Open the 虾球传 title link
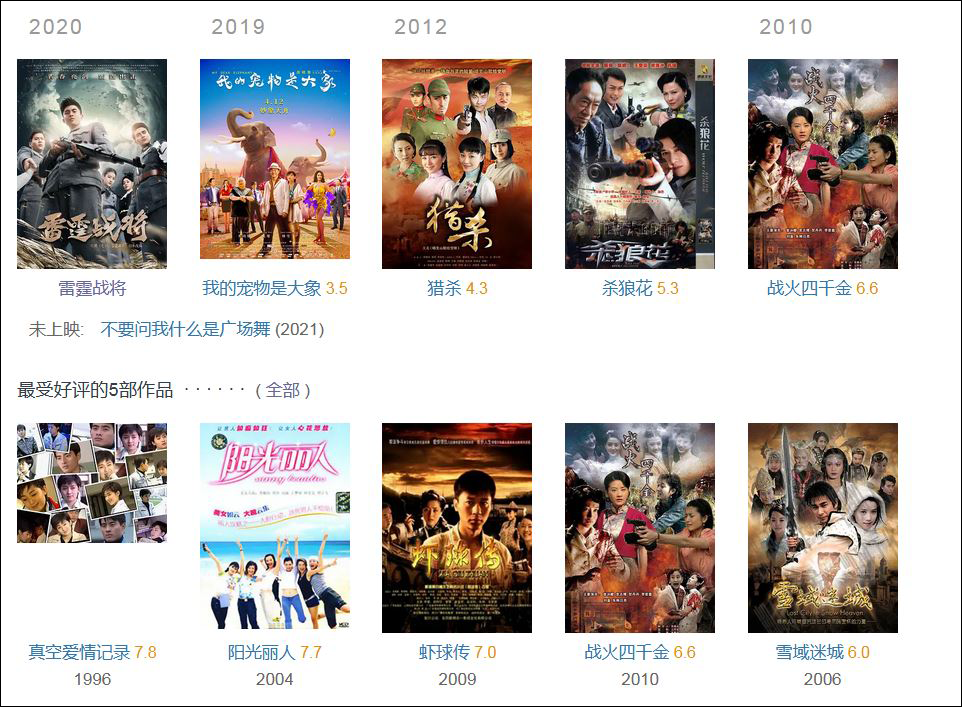This screenshot has width=962, height=707. 444,653
